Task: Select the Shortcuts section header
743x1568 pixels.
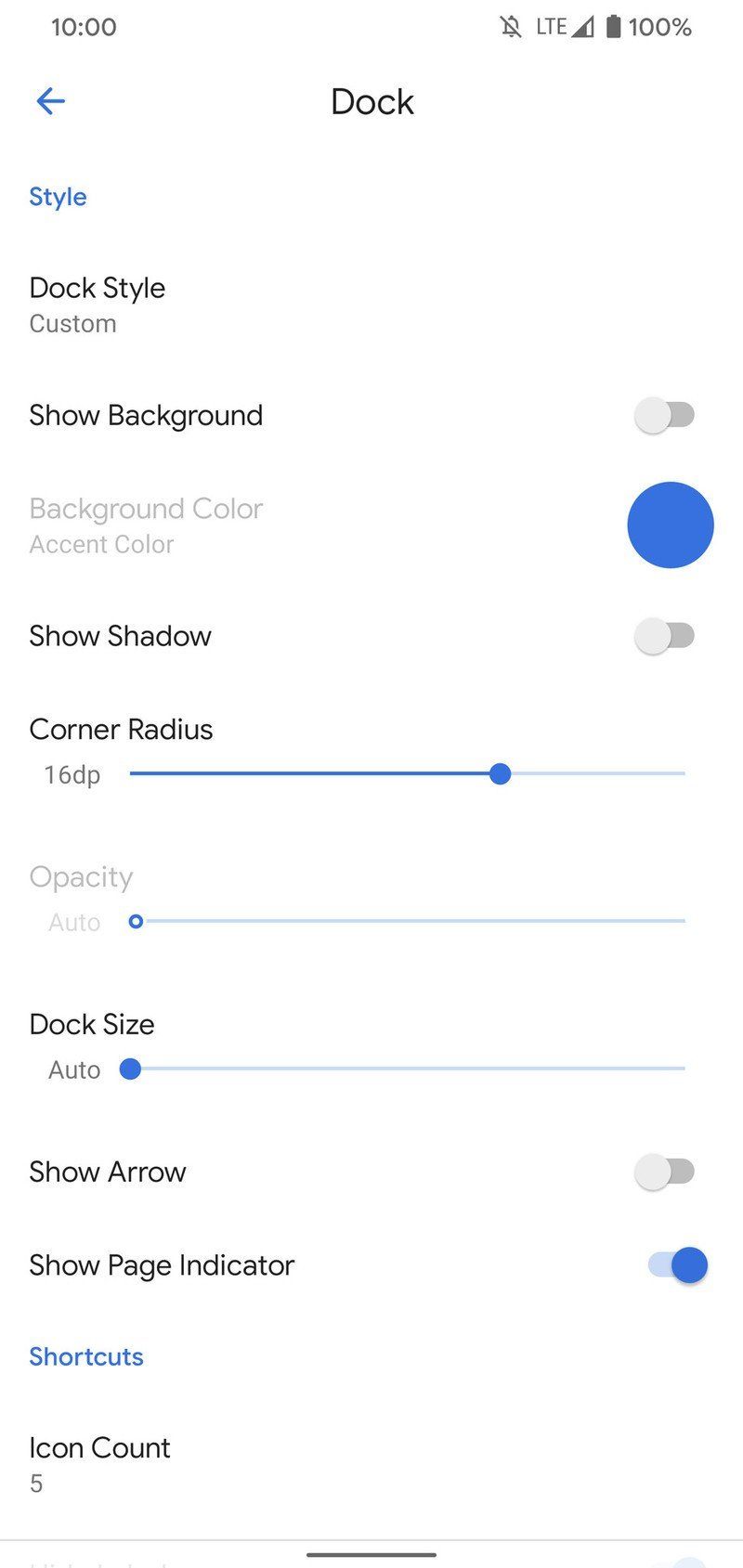Action: coord(86,1356)
